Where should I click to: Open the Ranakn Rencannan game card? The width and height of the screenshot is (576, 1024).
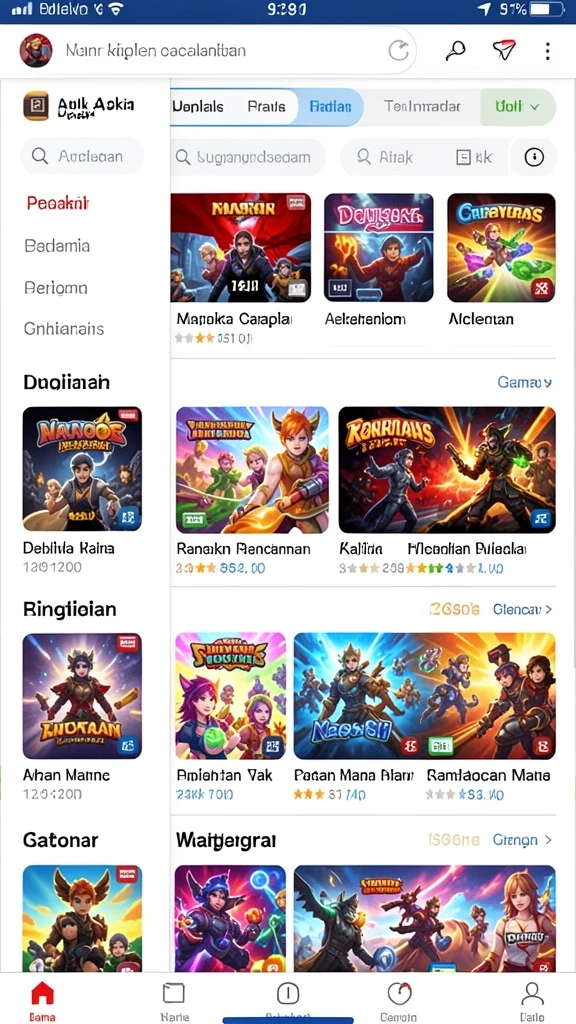pos(252,490)
